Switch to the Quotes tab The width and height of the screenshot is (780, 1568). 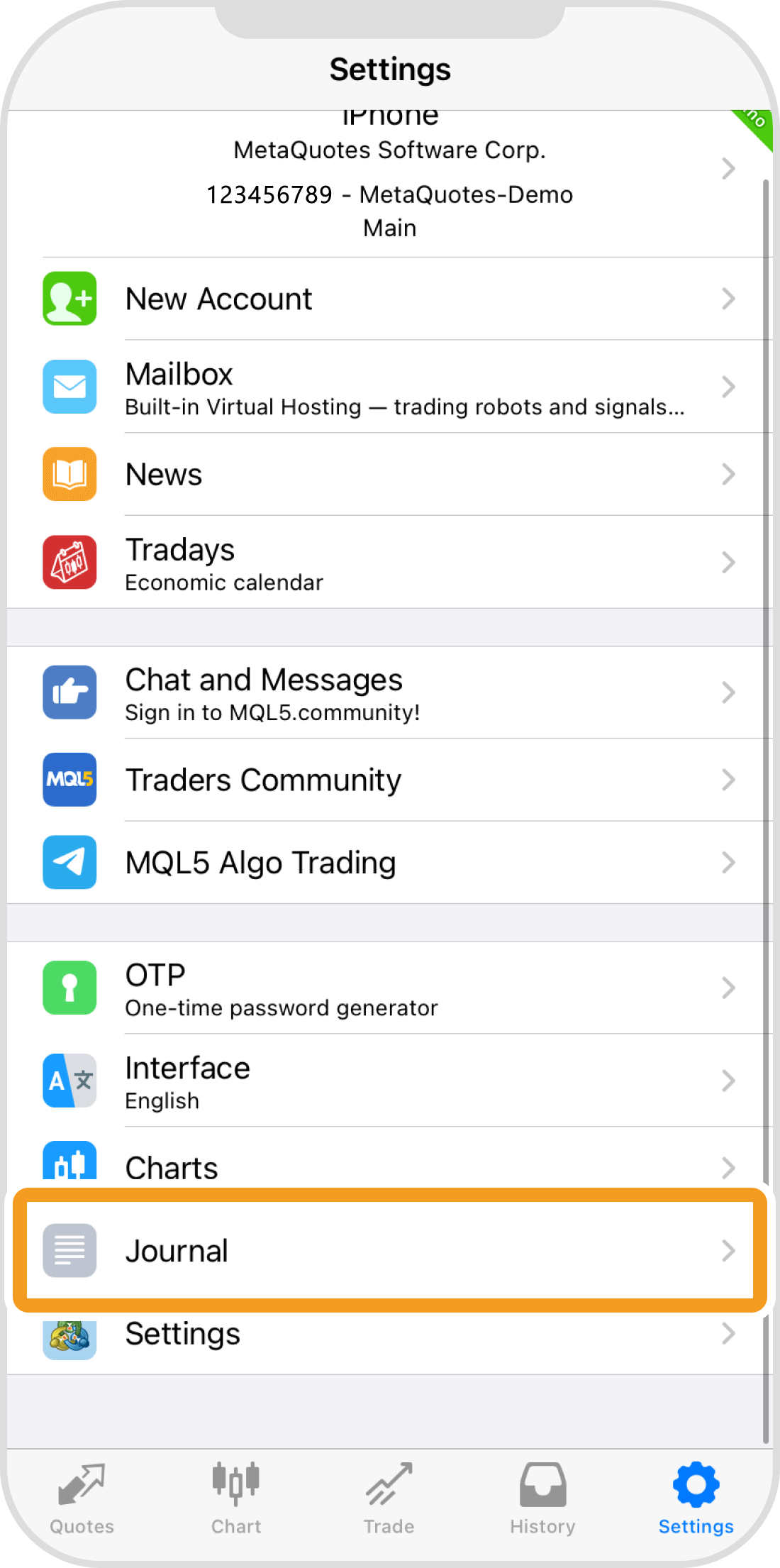pyautogui.click(x=82, y=1497)
